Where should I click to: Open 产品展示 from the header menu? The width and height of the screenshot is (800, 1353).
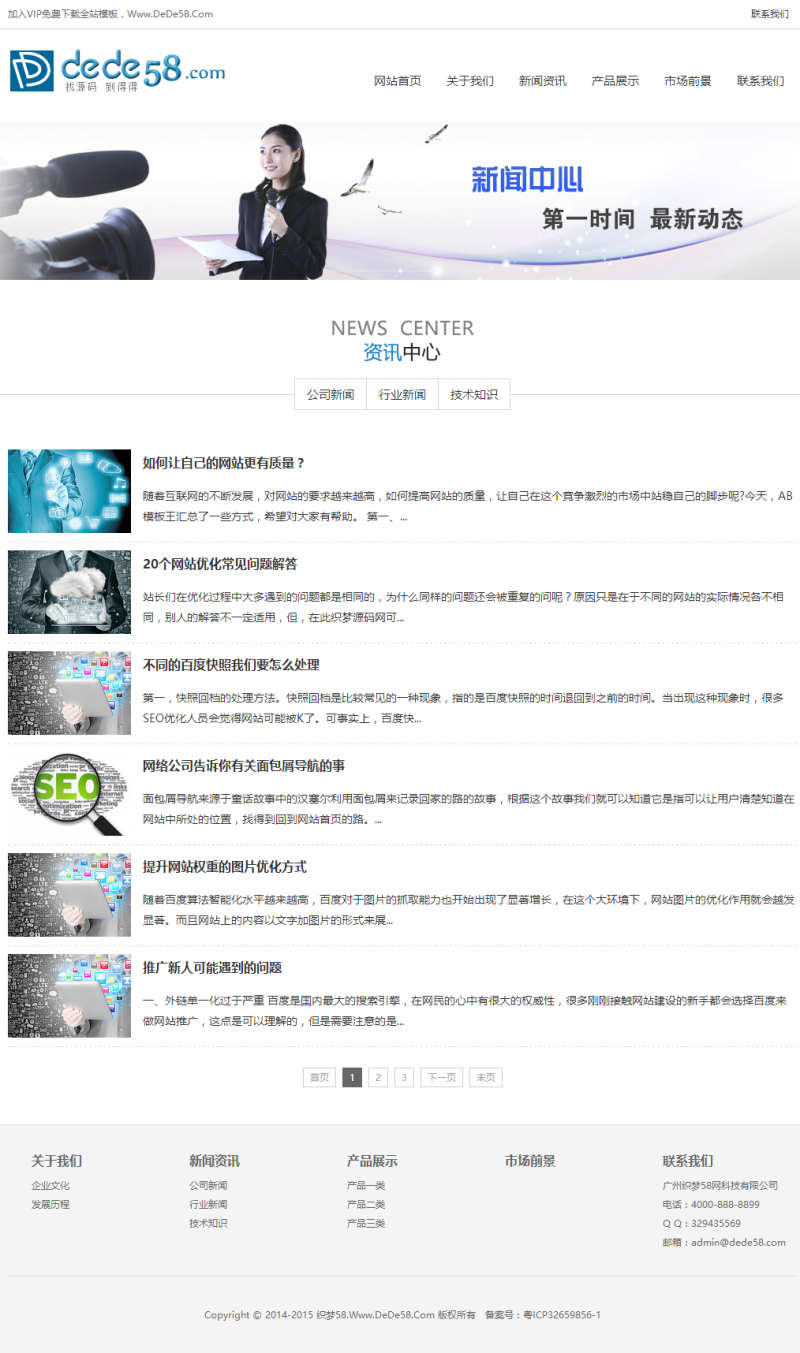click(615, 81)
